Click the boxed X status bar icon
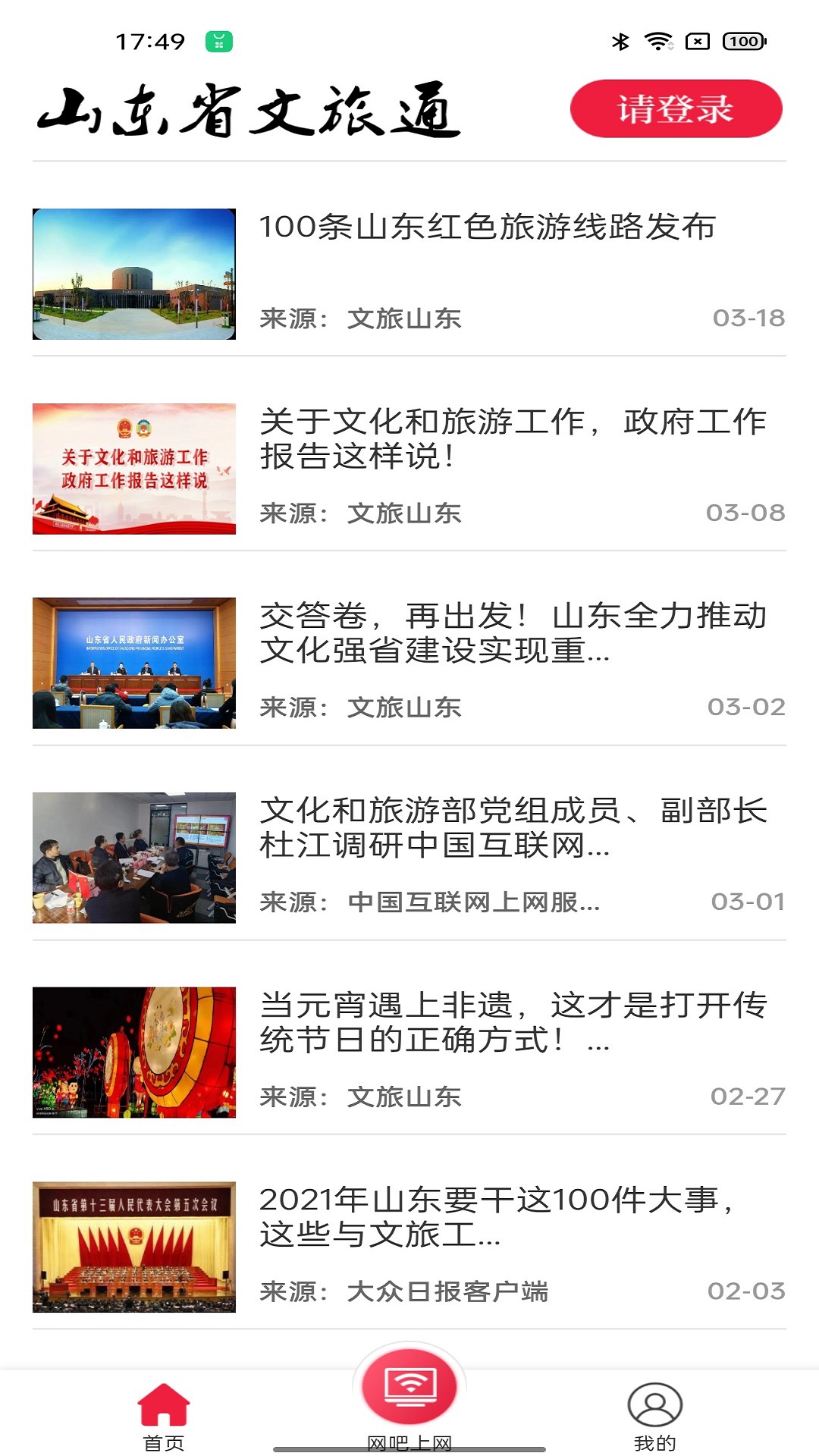The height and width of the screenshot is (1456, 819). click(x=697, y=42)
